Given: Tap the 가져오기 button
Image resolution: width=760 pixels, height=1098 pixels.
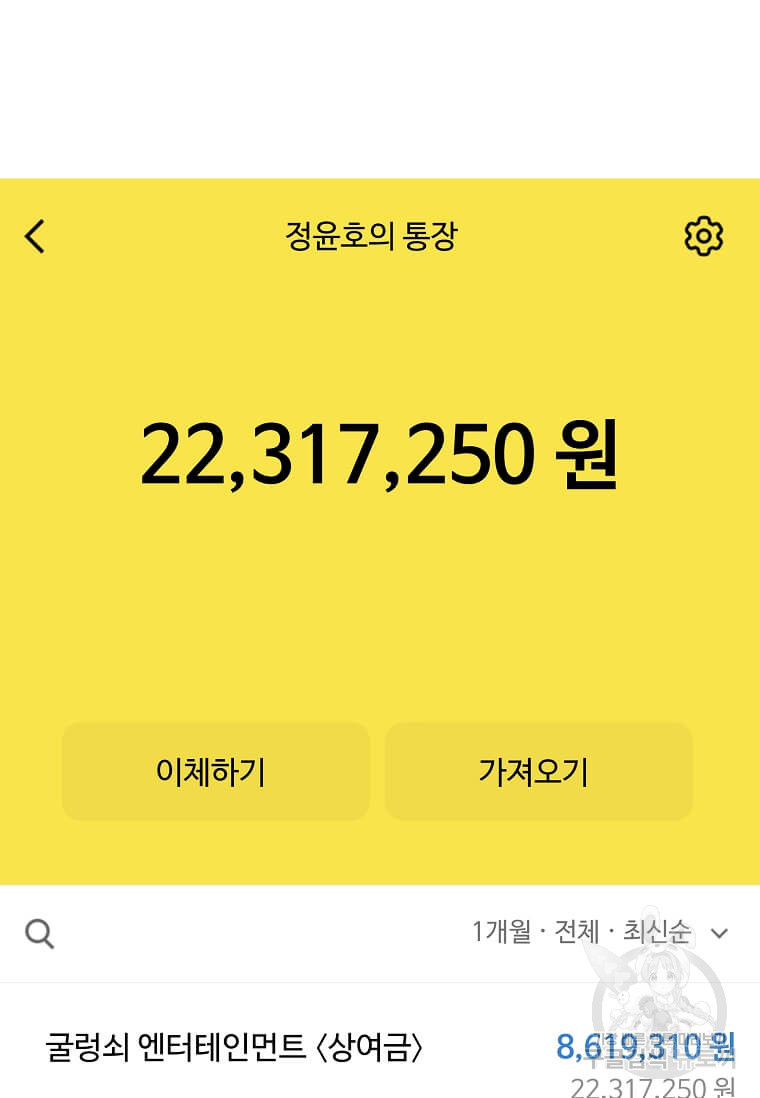Looking at the screenshot, I should click(539, 772).
